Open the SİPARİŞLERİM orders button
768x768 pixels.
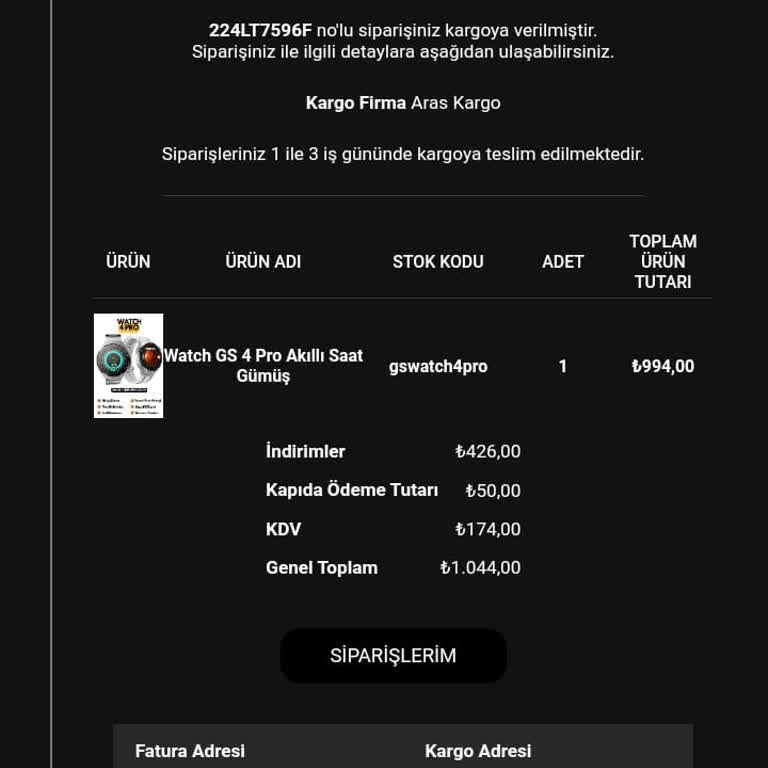393,656
